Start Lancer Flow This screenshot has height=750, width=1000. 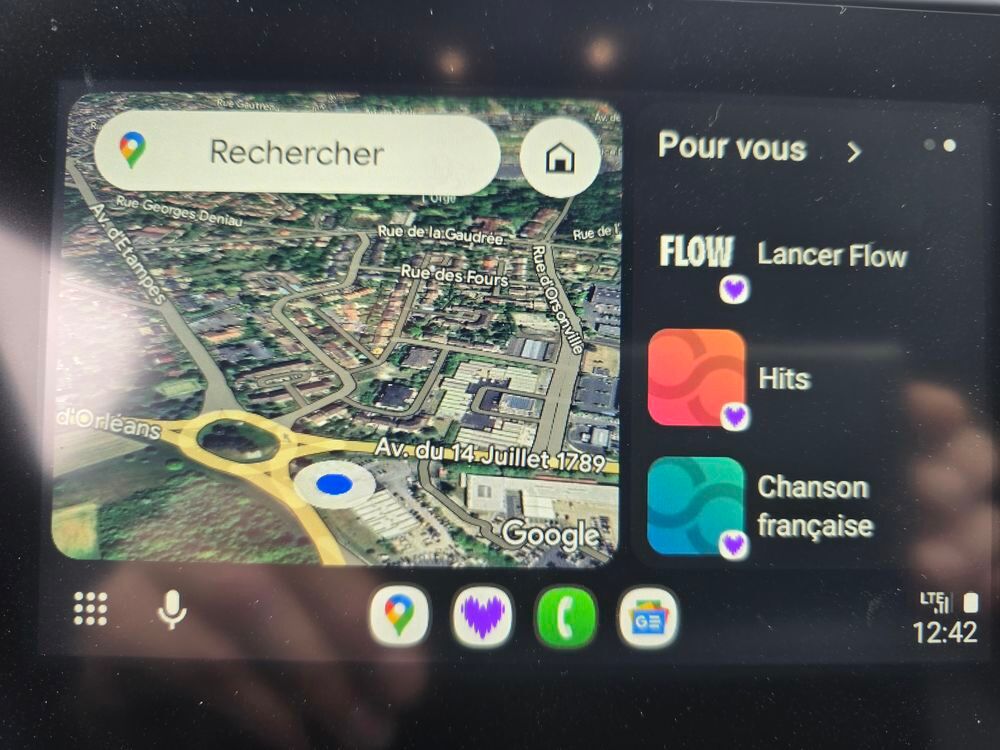[x=780, y=258]
